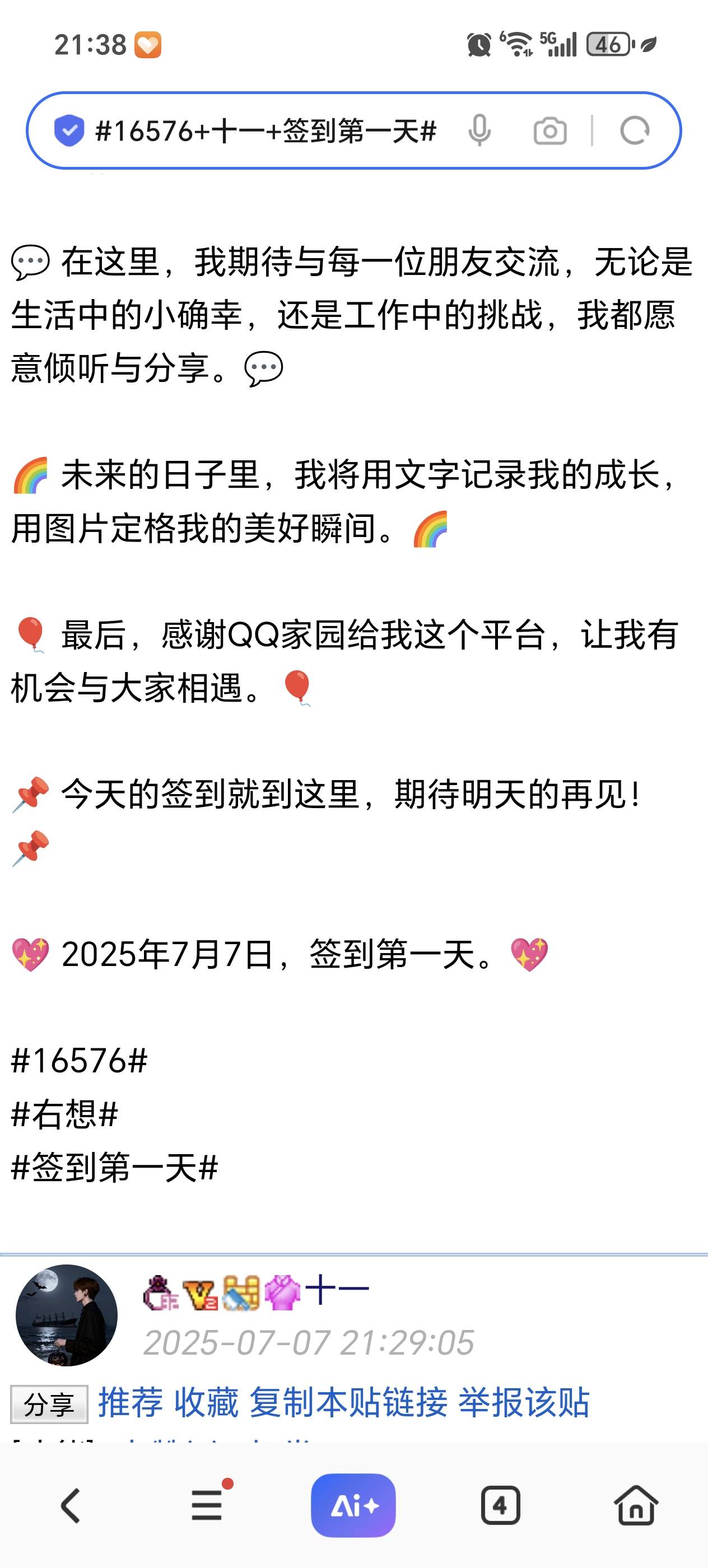Recommend this post via 推荐
708x1568 pixels.
pyautogui.click(x=131, y=1402)
